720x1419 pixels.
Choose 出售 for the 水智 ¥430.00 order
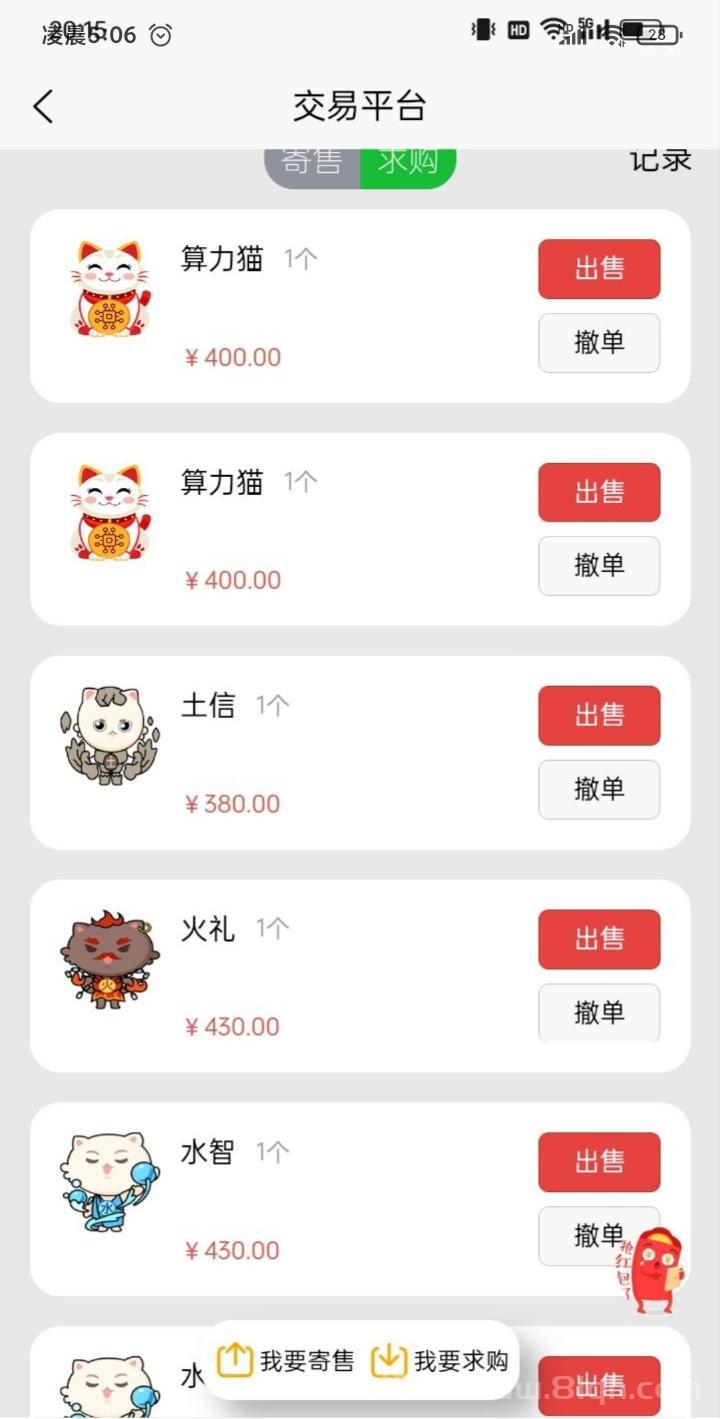(599, 1162)
